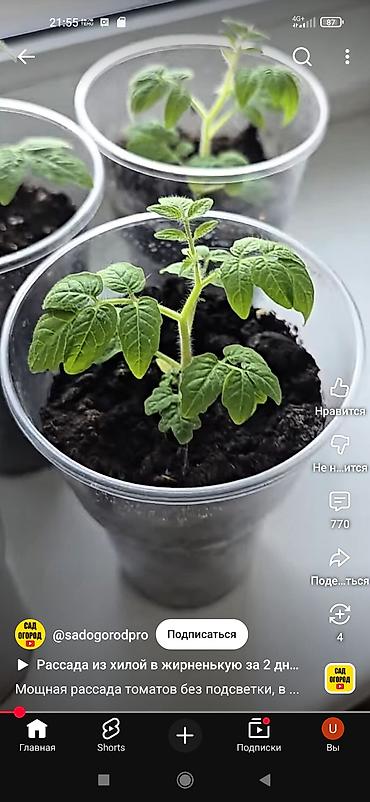Subscribe with the Подписаться button
This screenshot has height=802, width=370.
click(202, 634)
